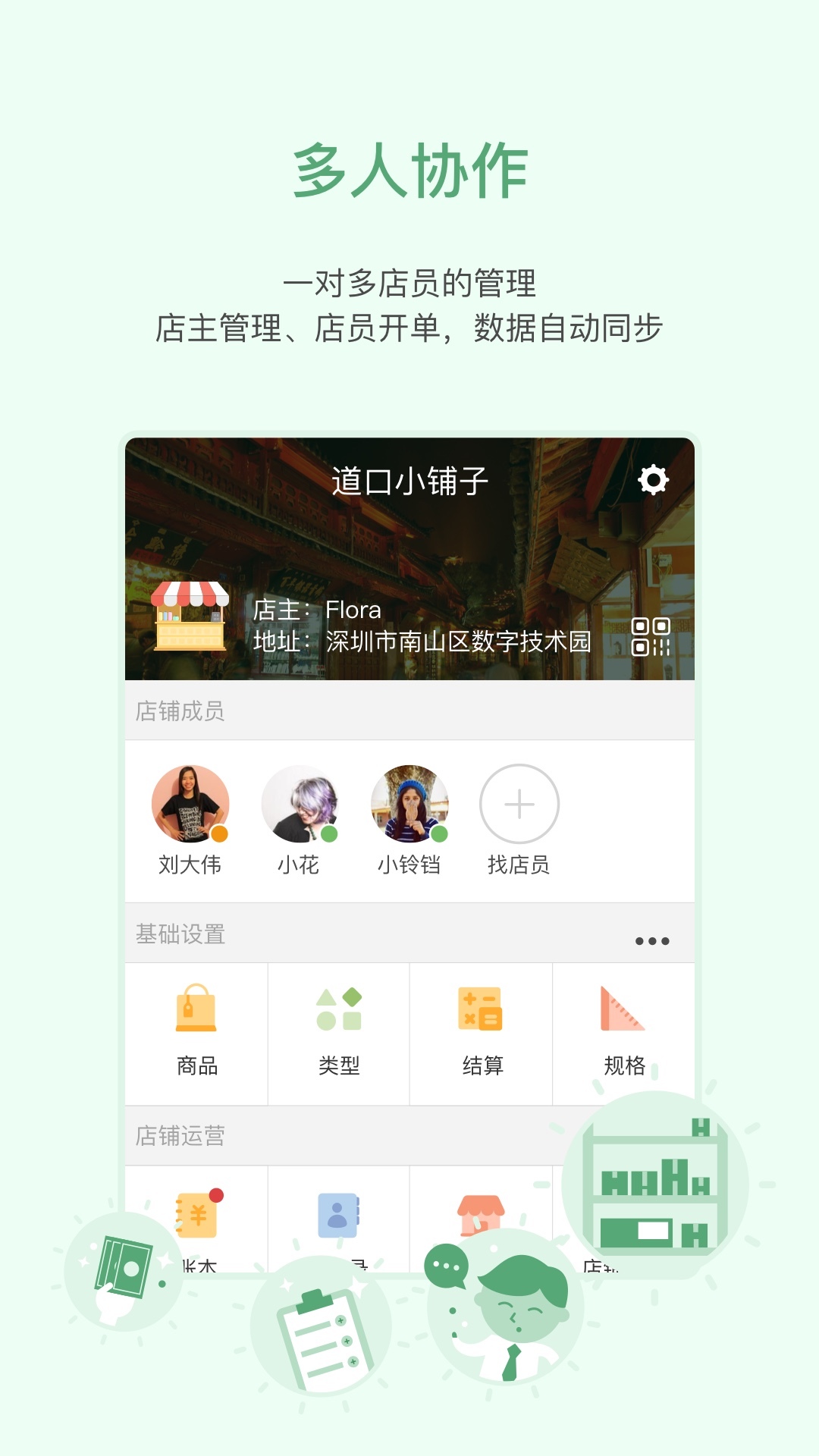Click the 店铺运营 section header
The width and height of the screenshot is (819, 1456).
[178, 1135]
